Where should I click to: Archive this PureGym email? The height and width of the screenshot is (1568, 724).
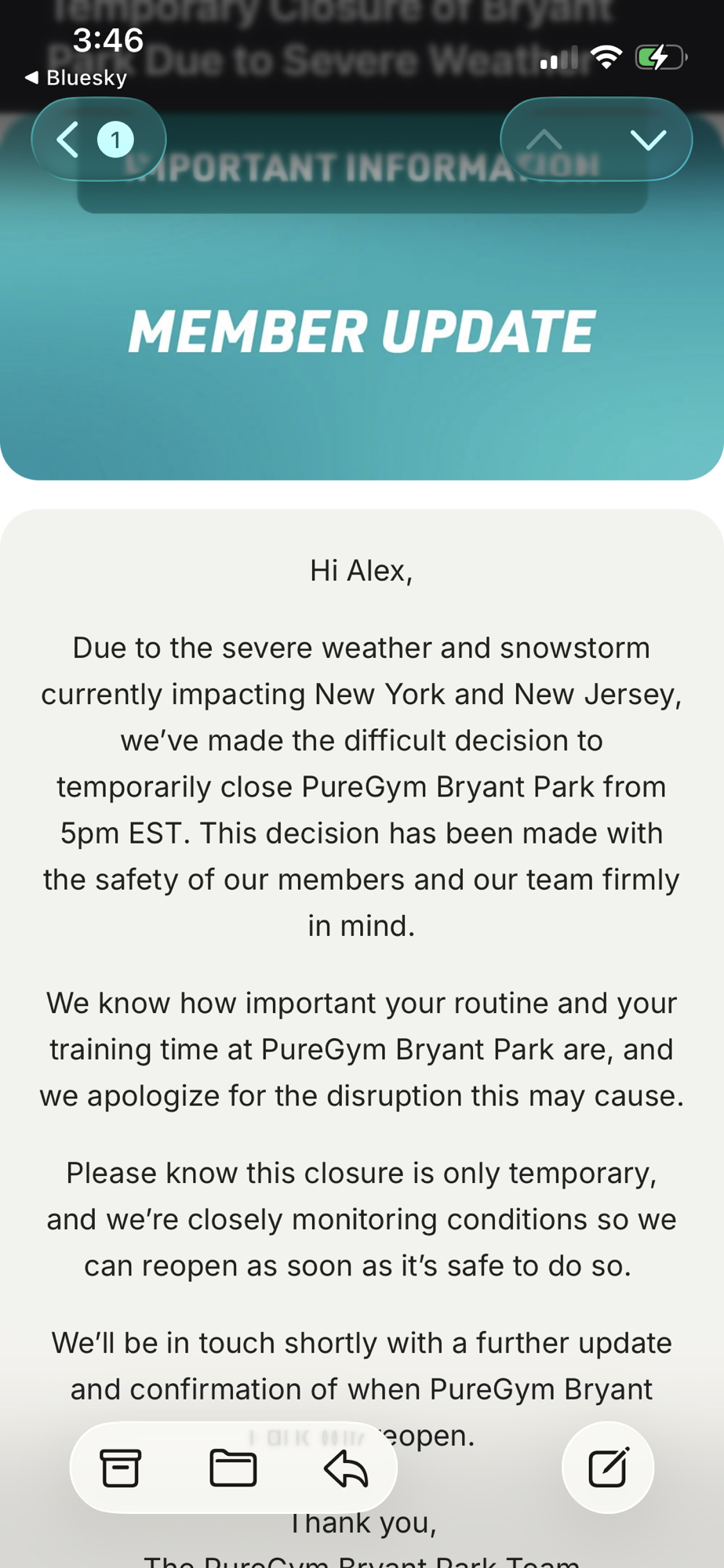point(121,1468)
